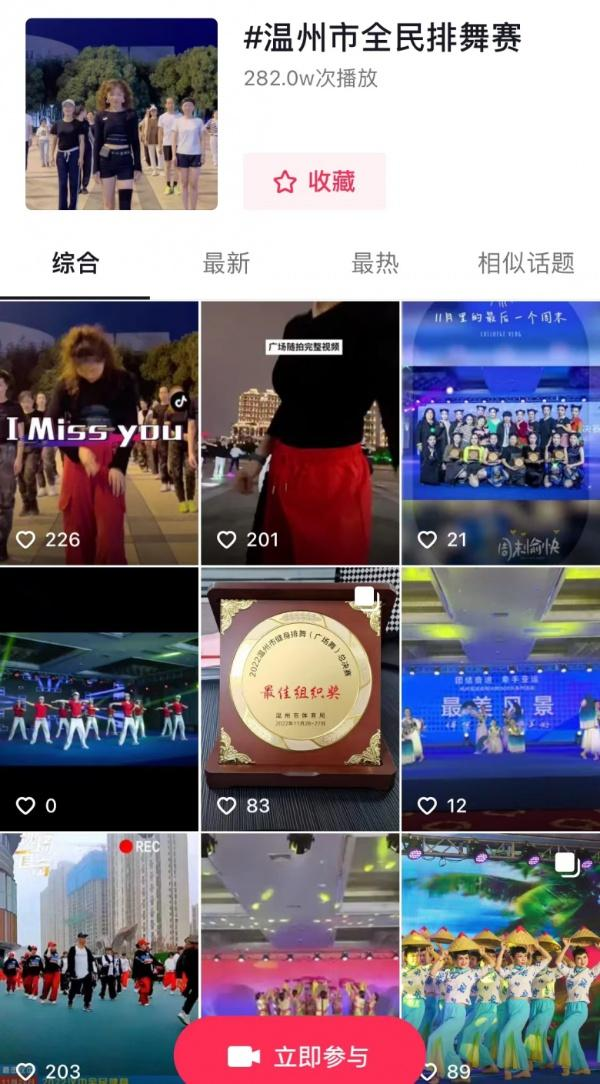Open the 最美风景 stage video with 12 likes

coord(500,699)
